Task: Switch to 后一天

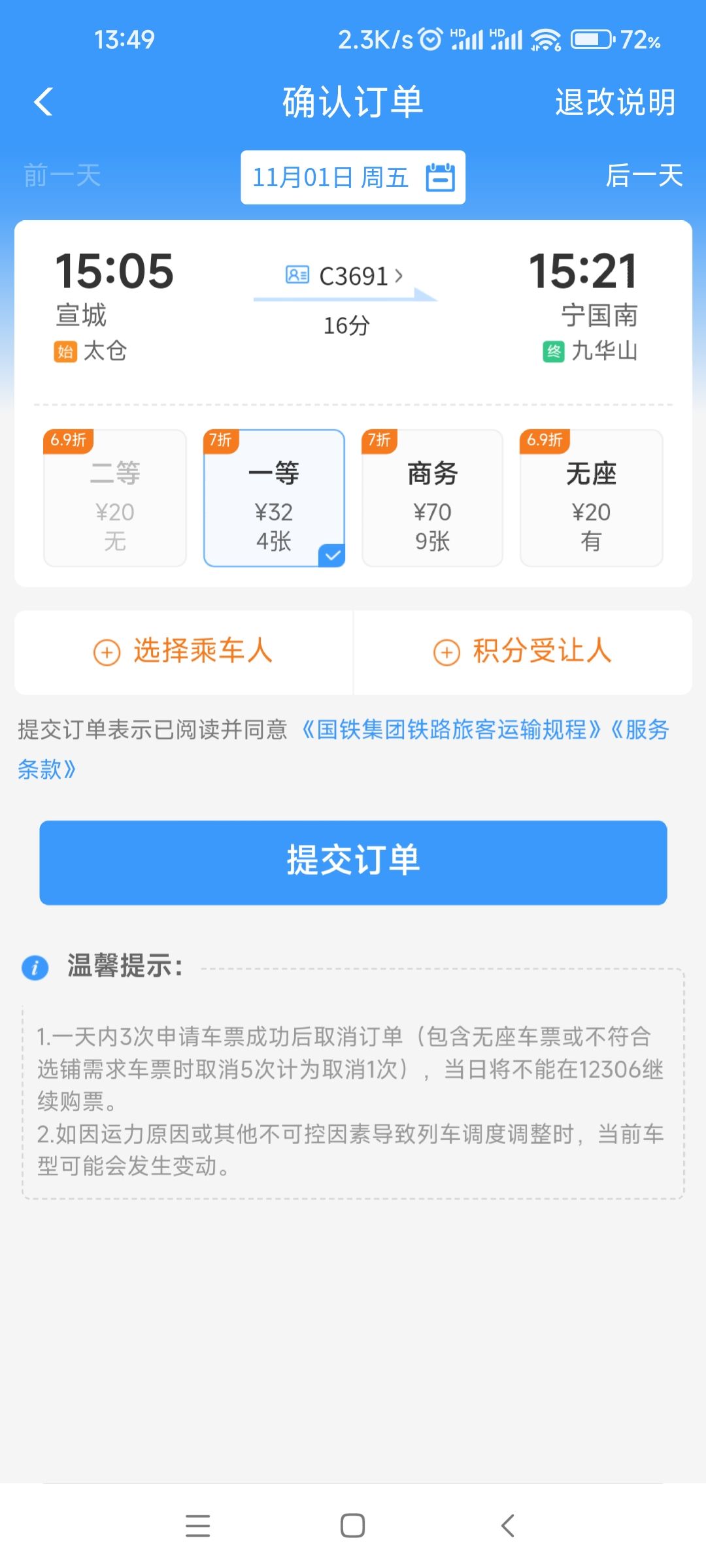Action: (643, 176)
